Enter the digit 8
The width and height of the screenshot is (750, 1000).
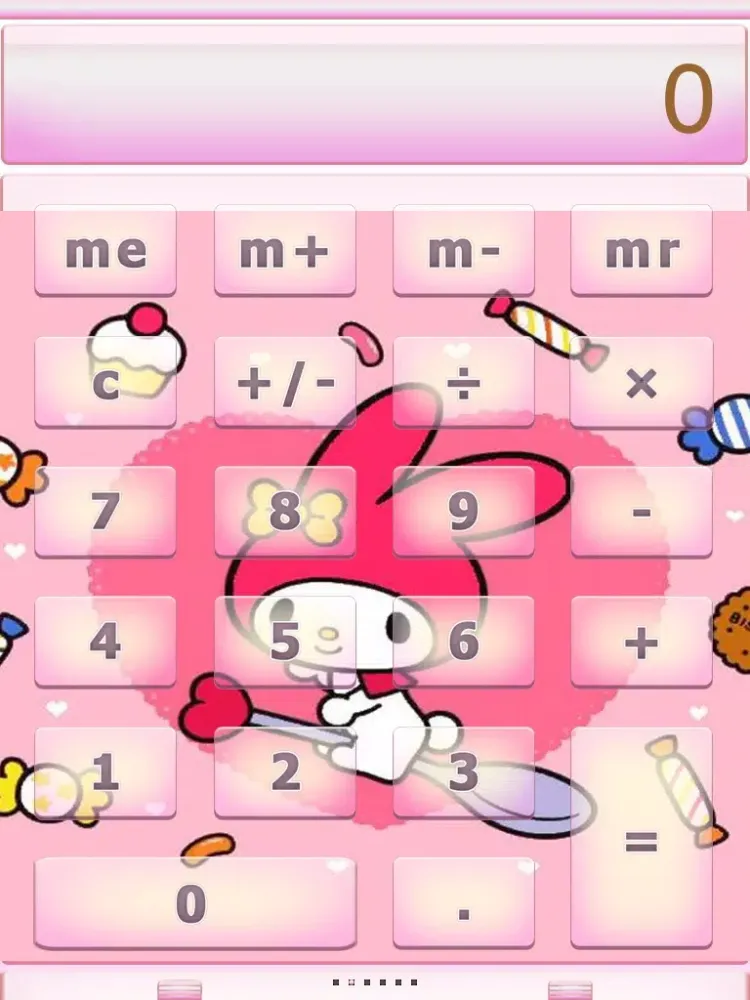(284, 512)
